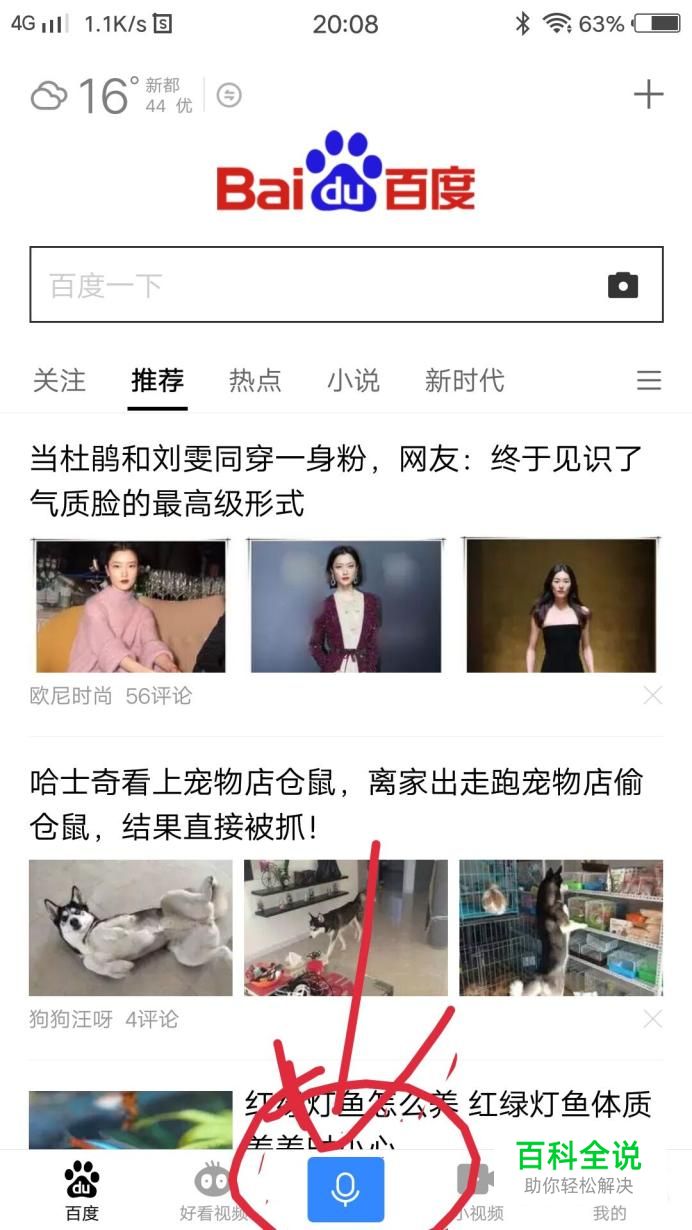Viewport: 692px width, 1230px height.
Task: Open the 杜鹃和刘雯 fashion article
Action: coord(337,481)
